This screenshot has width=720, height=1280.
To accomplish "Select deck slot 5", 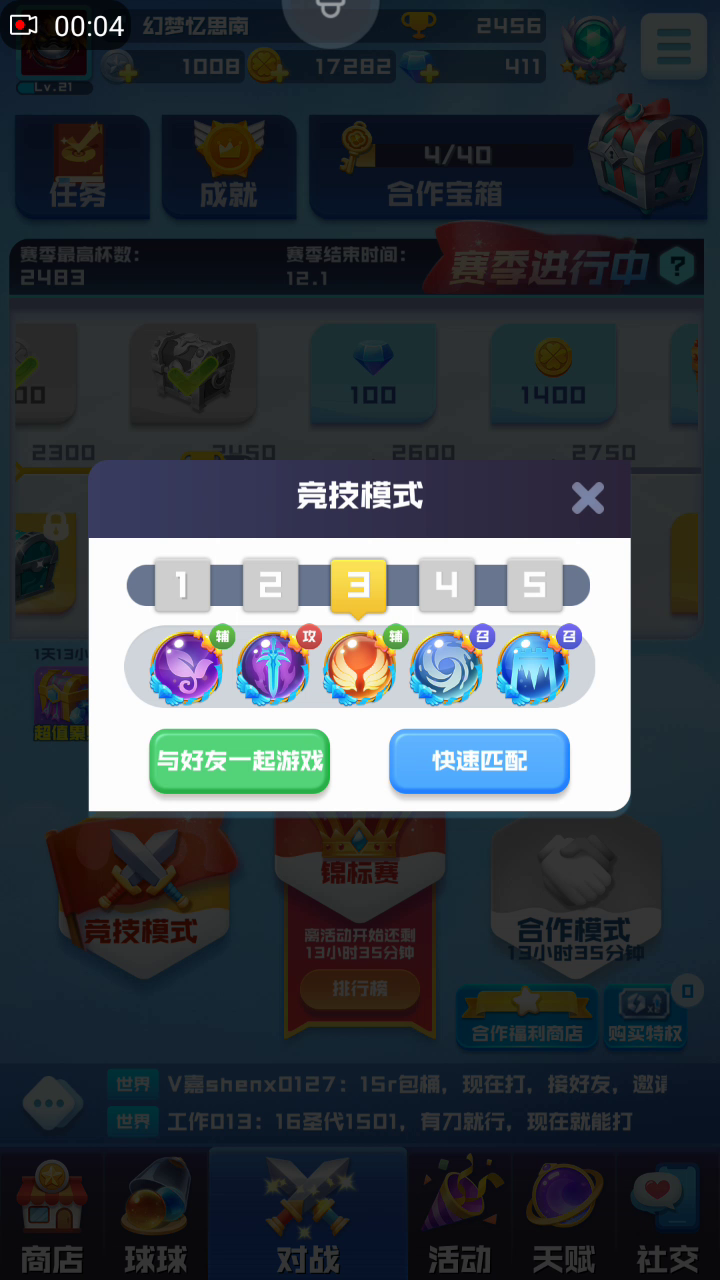I will (534, 585).
